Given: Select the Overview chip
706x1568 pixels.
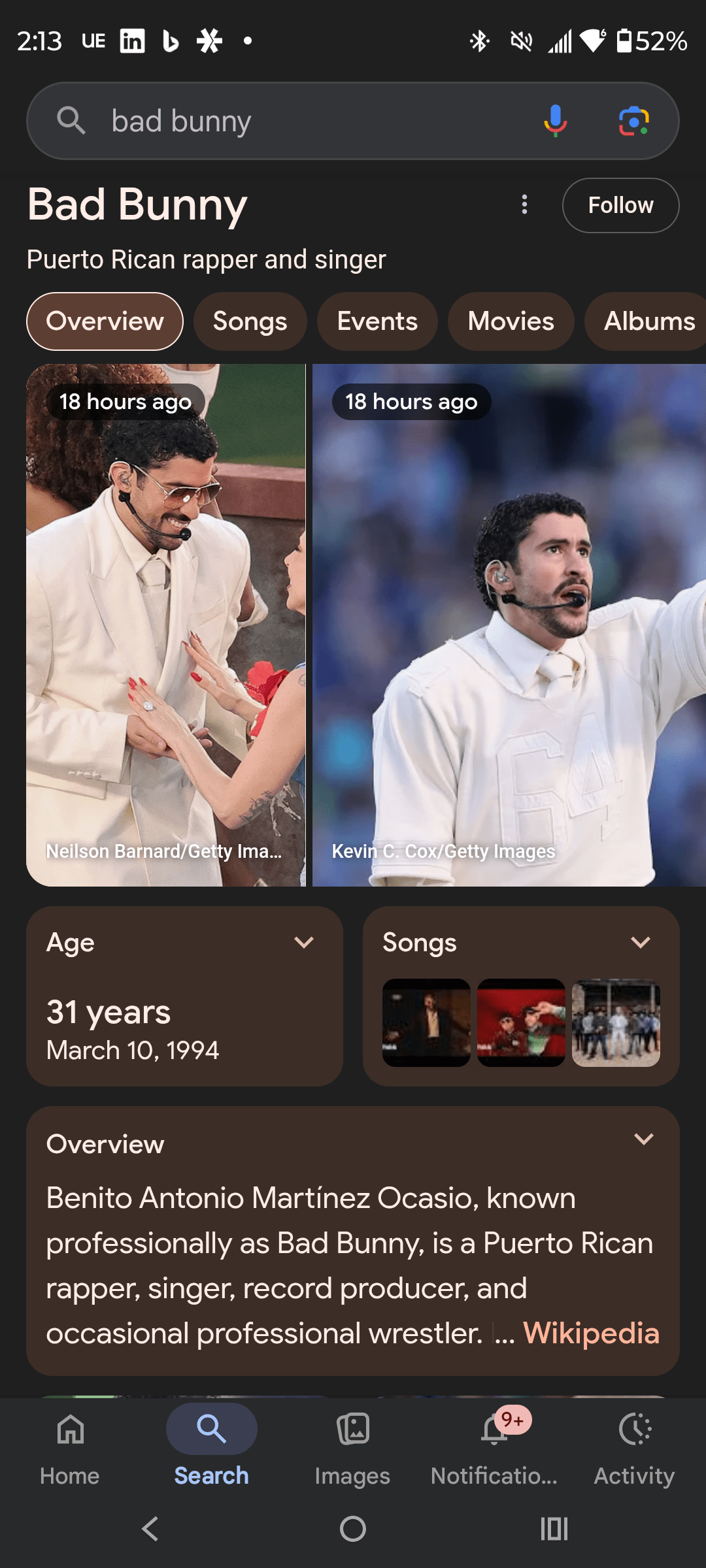Looking at the screenshot, I should click(x=105, y=321).
